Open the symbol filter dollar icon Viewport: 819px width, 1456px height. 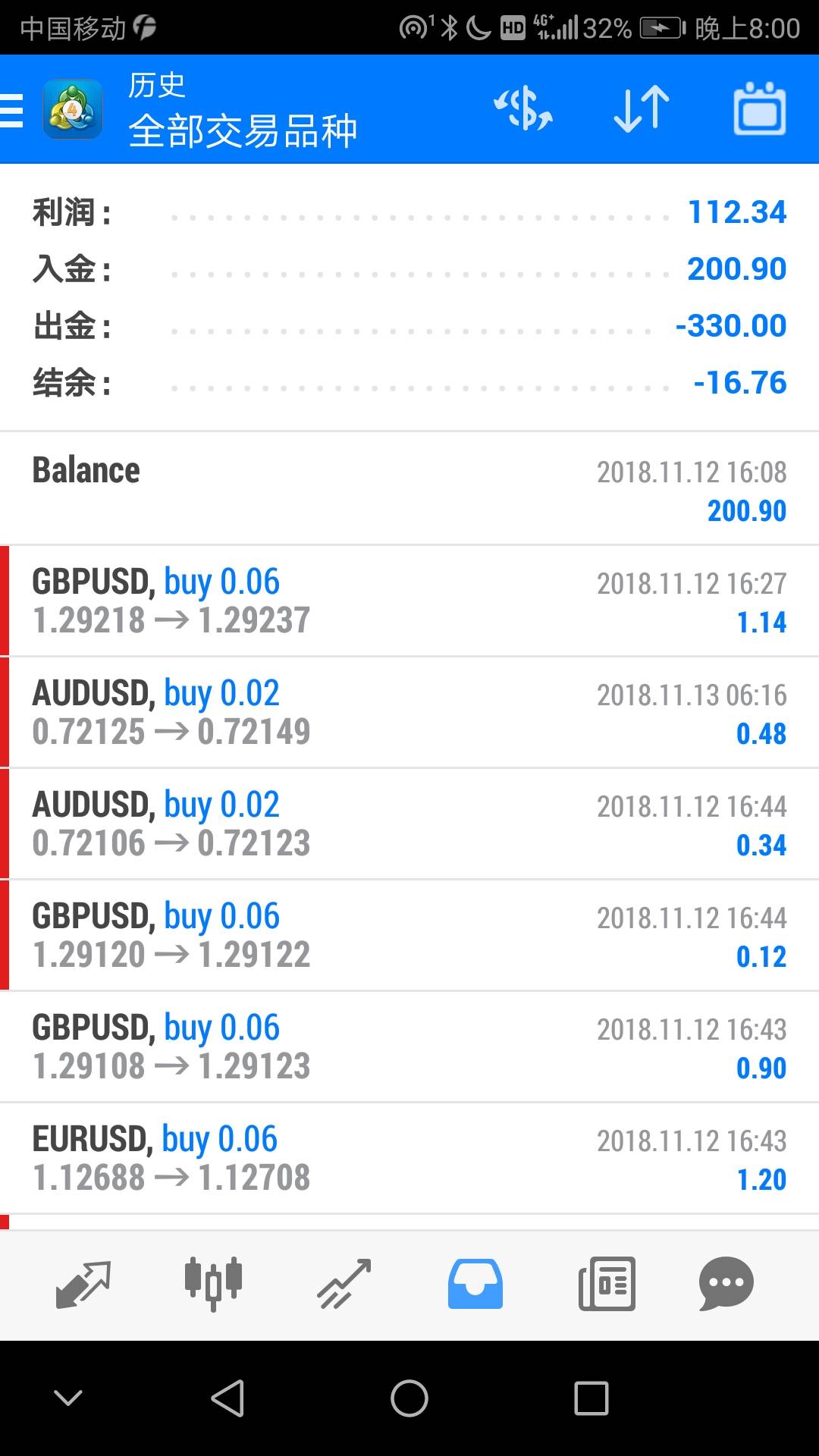click(523, 109)
